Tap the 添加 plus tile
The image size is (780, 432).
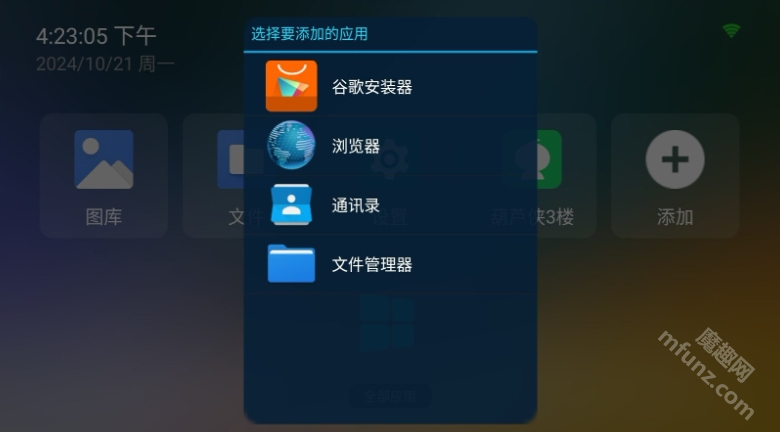[x=674, y=175]
